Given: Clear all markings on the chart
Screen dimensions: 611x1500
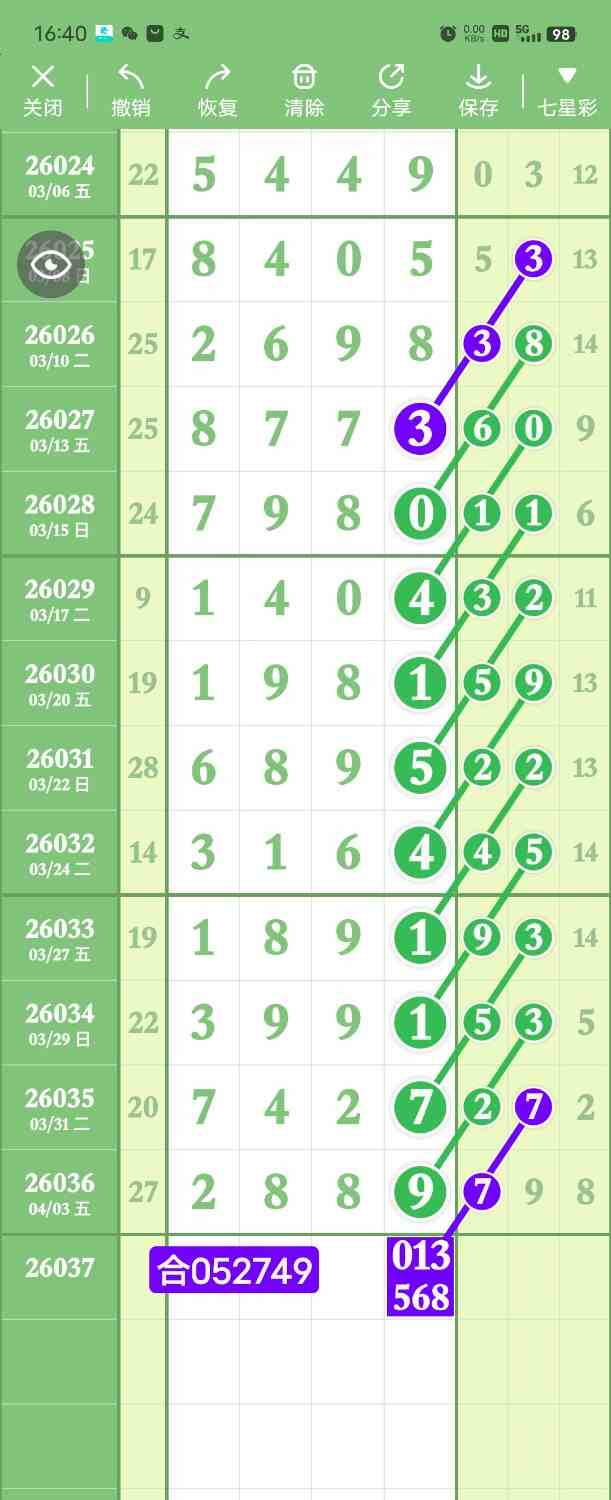Looking at the screenshot, I should 304,90.
